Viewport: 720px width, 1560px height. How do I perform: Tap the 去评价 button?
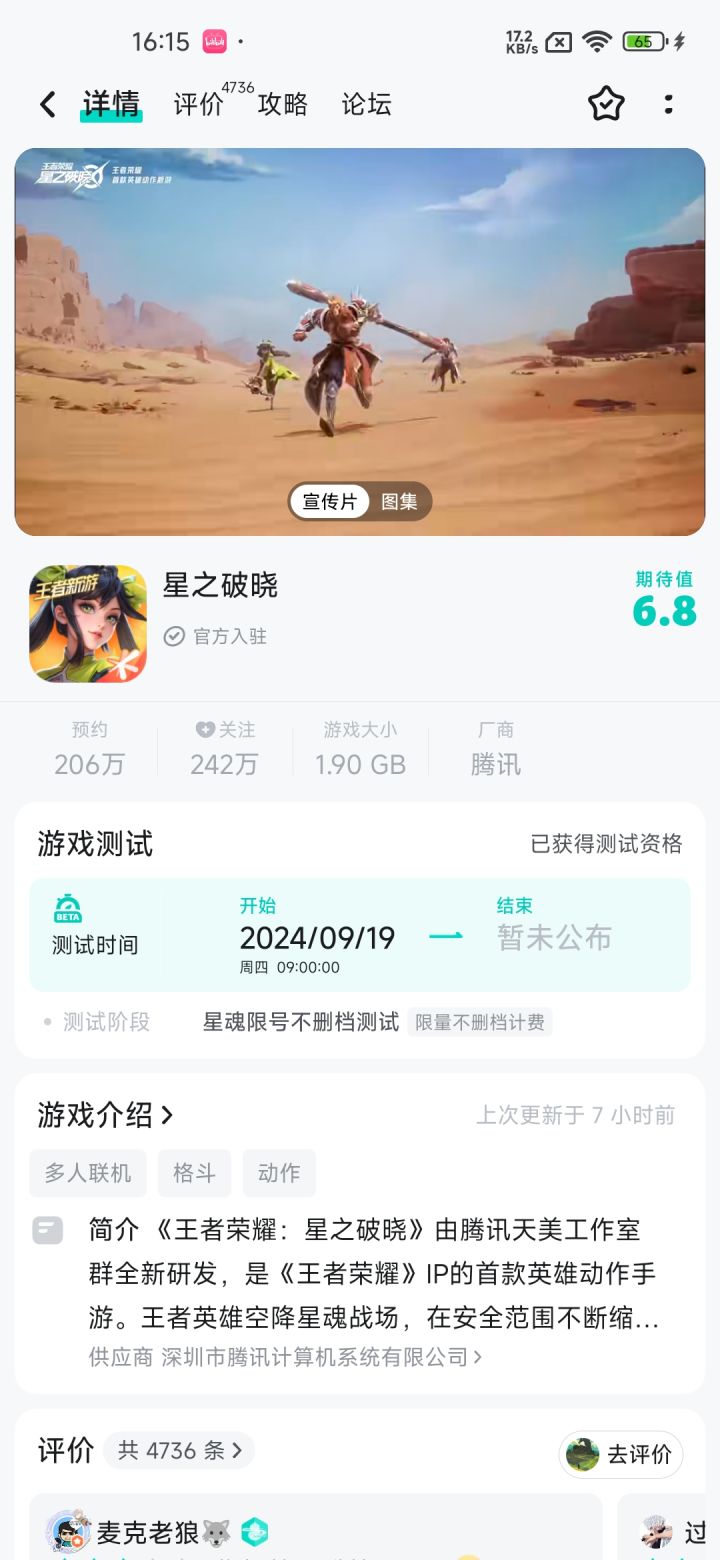[x=620, y=1454]
